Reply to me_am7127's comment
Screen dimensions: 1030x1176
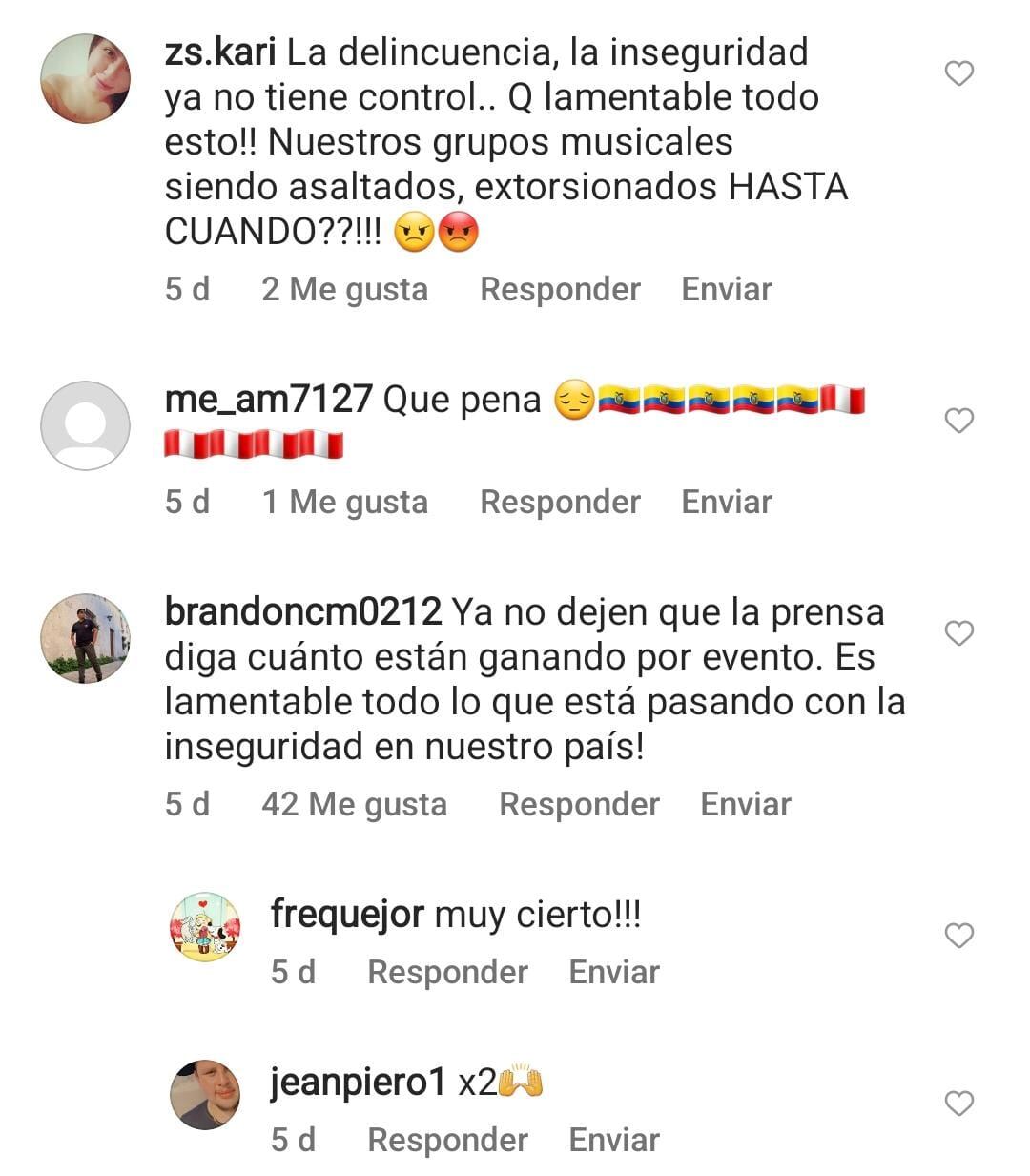(x=560, y=502)
